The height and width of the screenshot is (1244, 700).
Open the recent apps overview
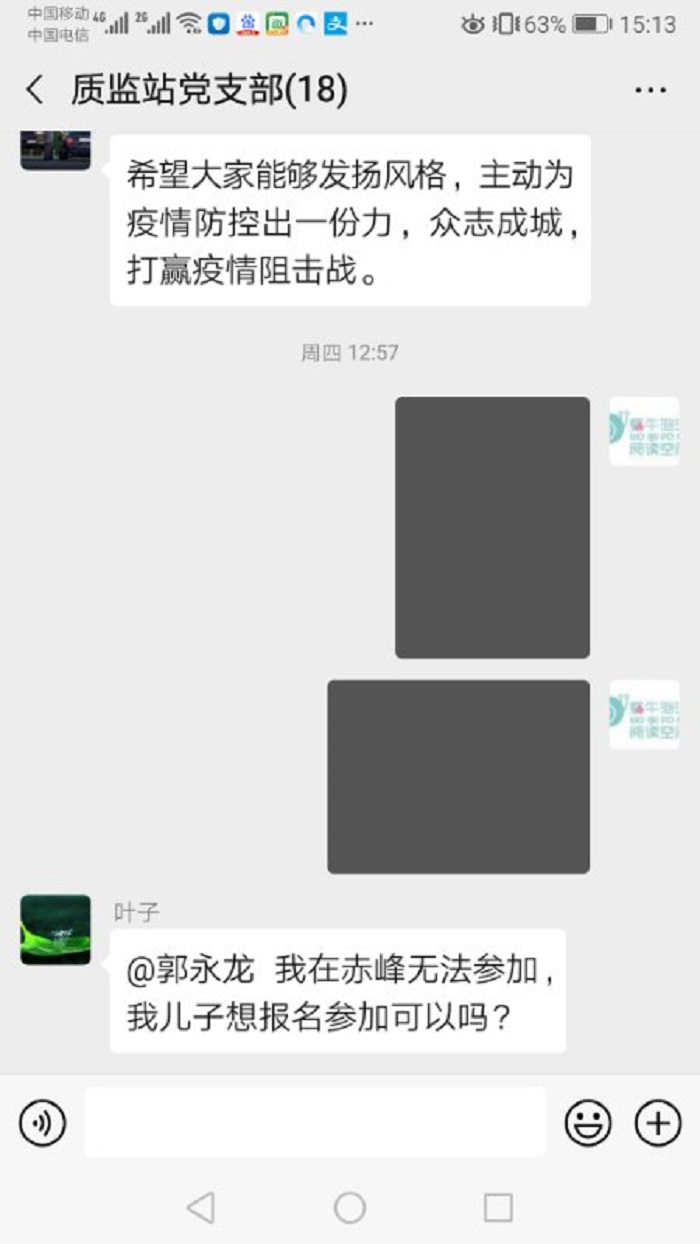498,1207
